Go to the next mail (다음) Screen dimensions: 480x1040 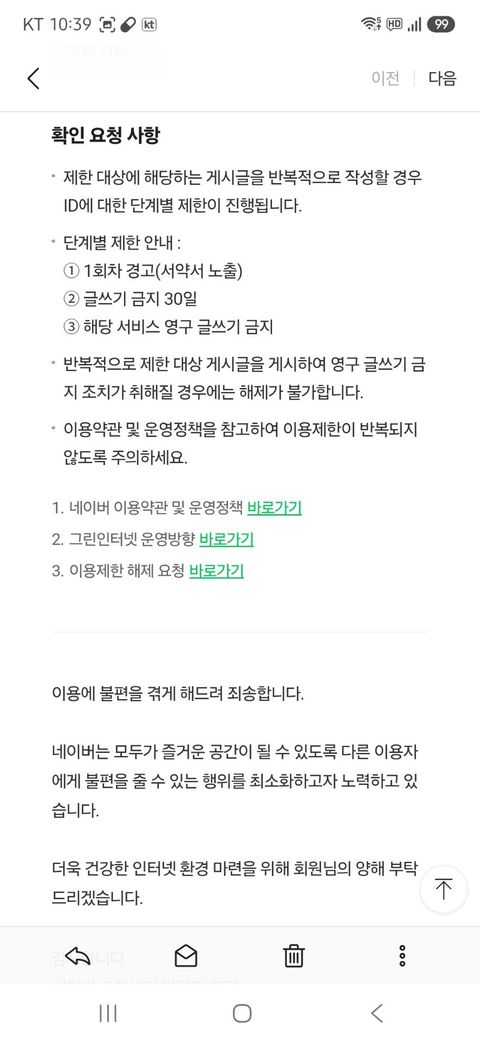[x=442, y=78]
